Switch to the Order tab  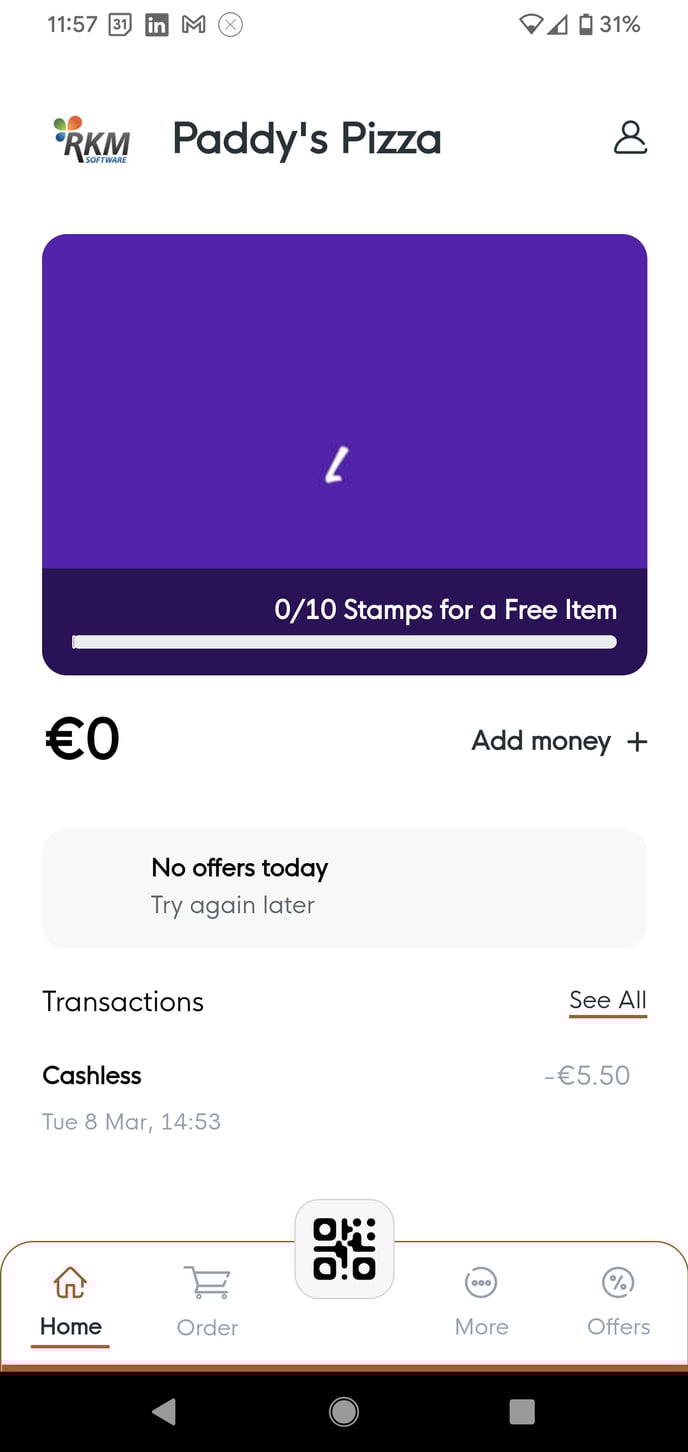pos(207,1300)
